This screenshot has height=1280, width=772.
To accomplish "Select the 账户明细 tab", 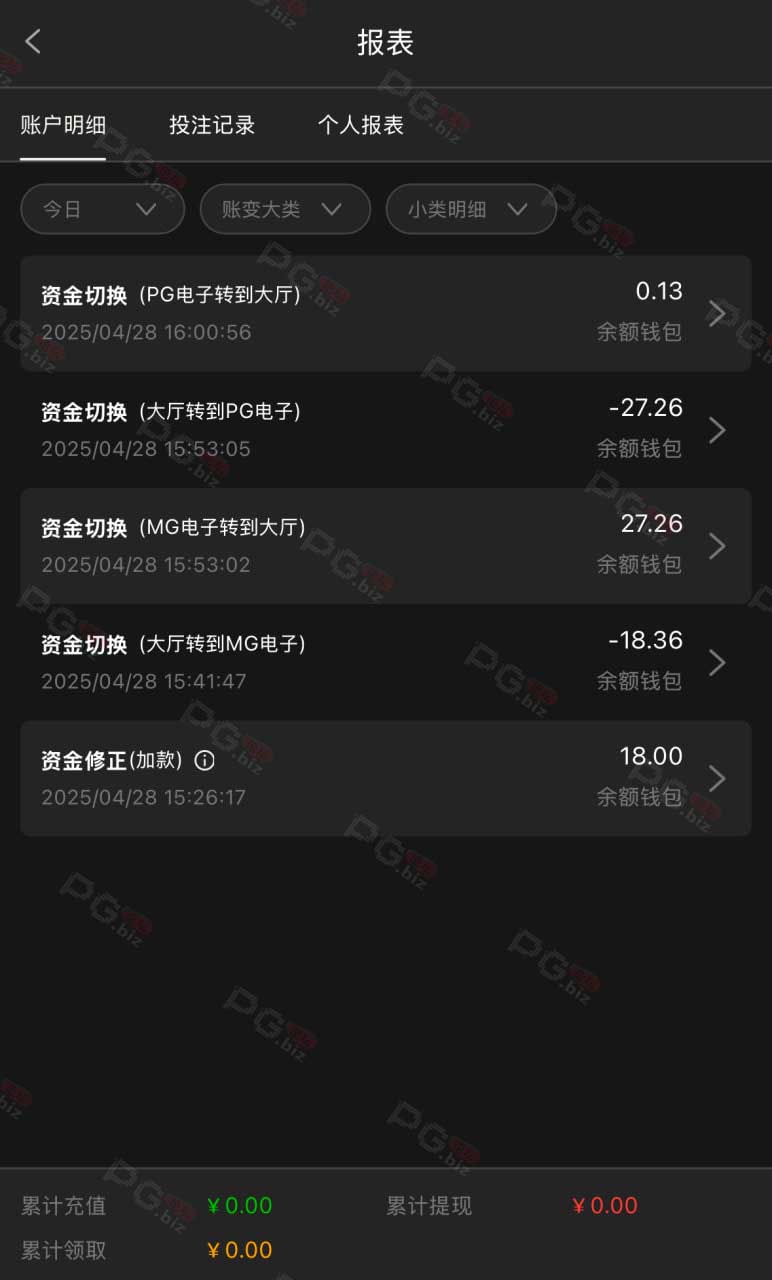I will (x=63, y=125).
